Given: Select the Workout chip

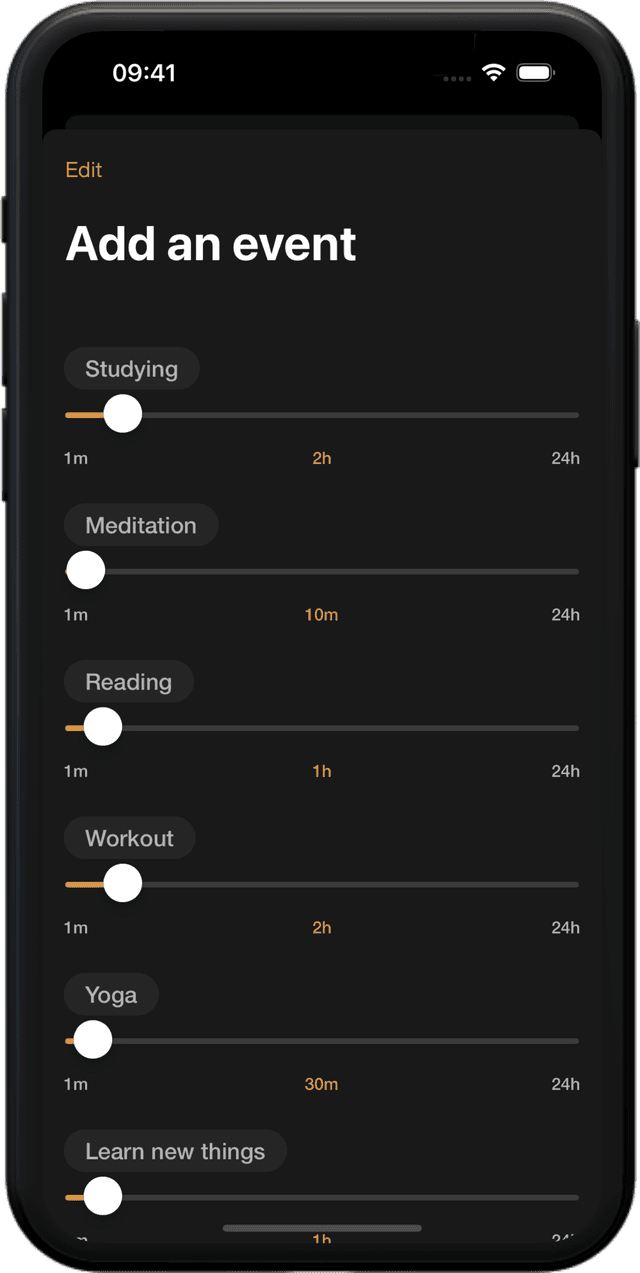Looking at the screenshot, I should pos(130,838).
